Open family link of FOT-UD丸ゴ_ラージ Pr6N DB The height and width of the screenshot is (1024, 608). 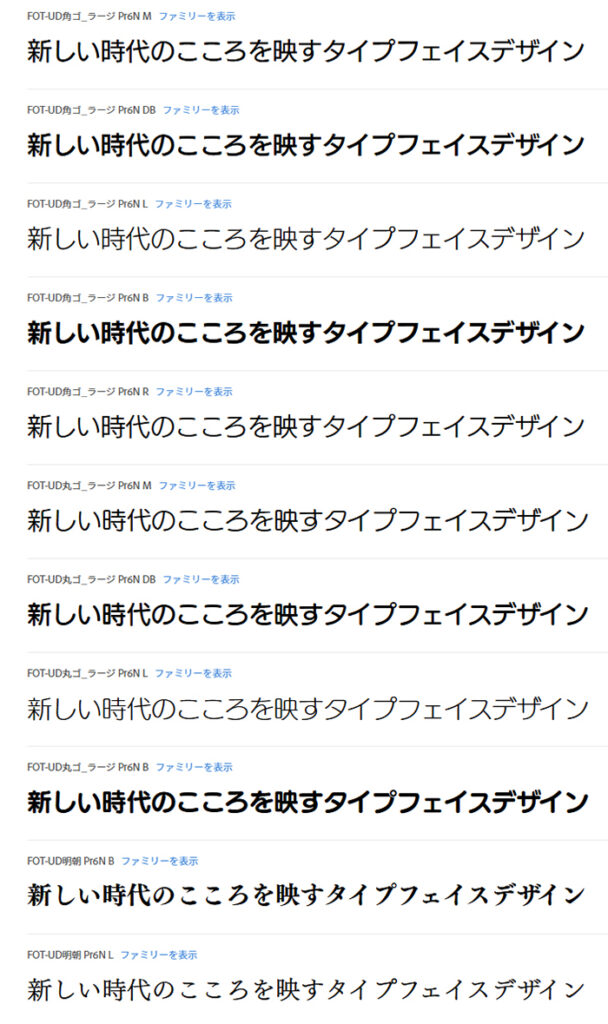click(x=201, y=580)
